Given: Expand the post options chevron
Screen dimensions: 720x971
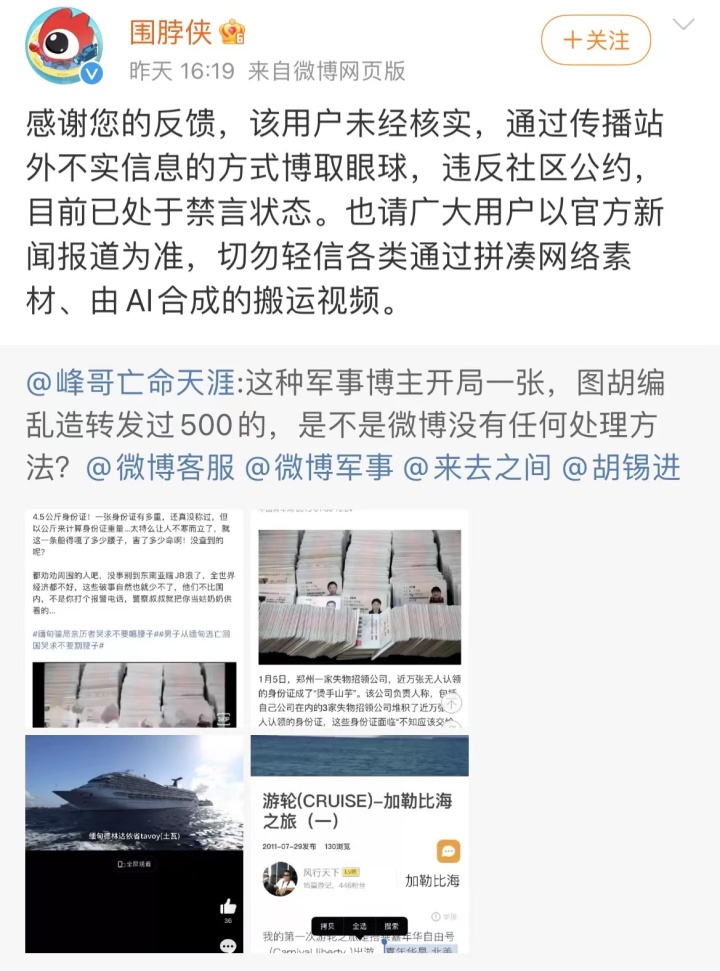Looking at the screenshot, I should (x=684, y=25).
